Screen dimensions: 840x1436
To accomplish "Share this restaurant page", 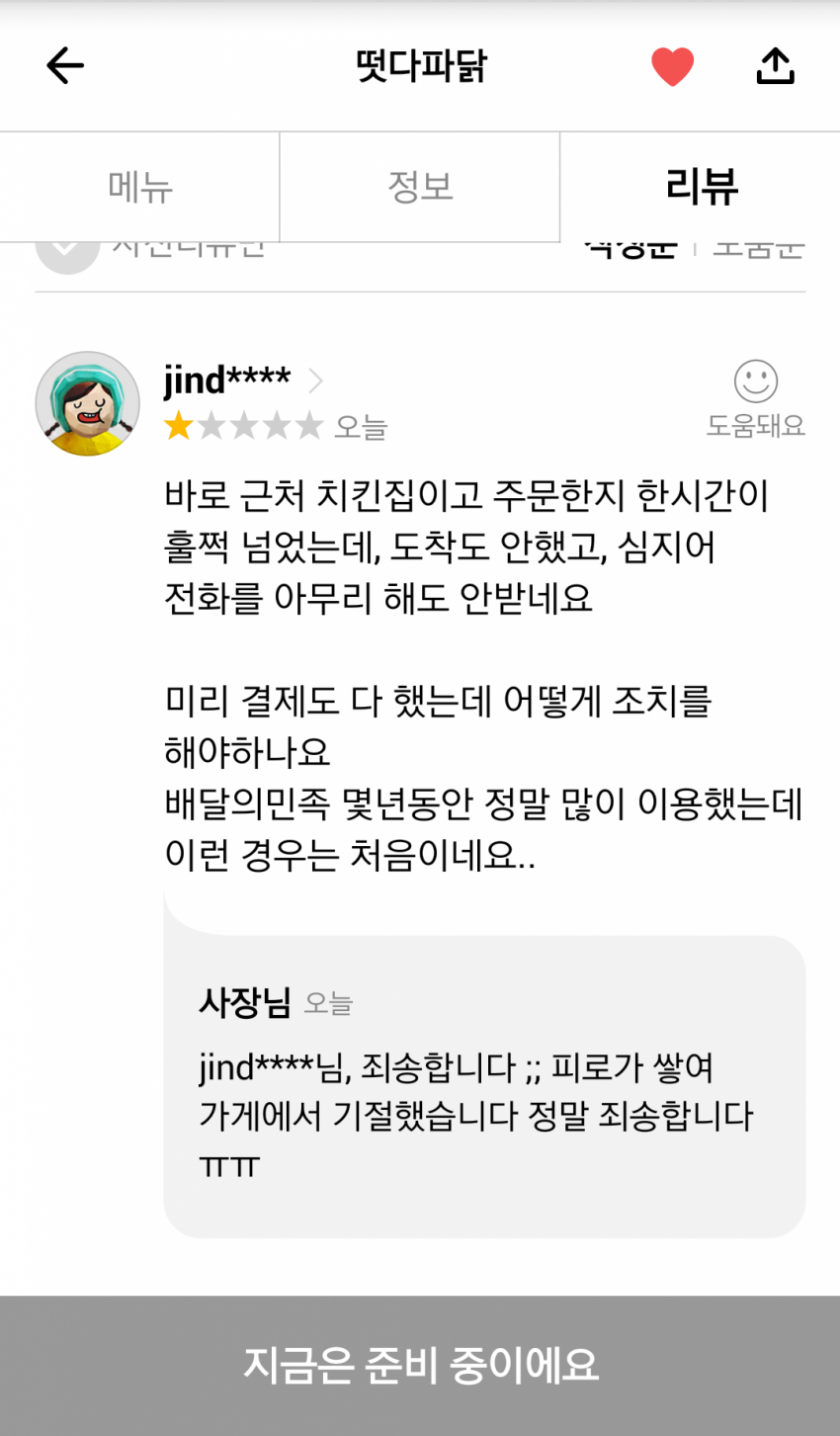I will 774,66.
